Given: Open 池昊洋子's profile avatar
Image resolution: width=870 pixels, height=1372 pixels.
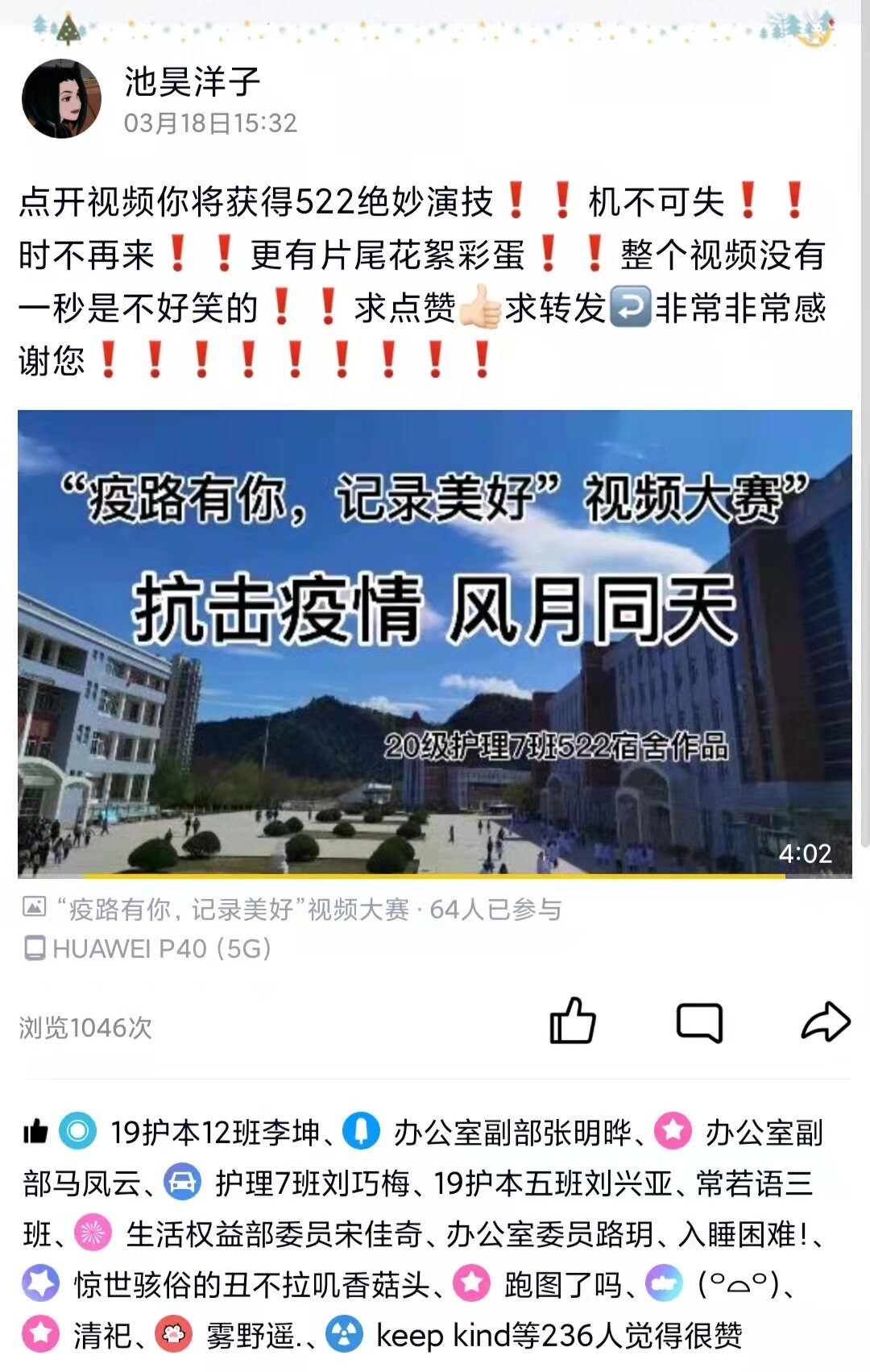Looking at the screenshot, I should click(61, 100).
